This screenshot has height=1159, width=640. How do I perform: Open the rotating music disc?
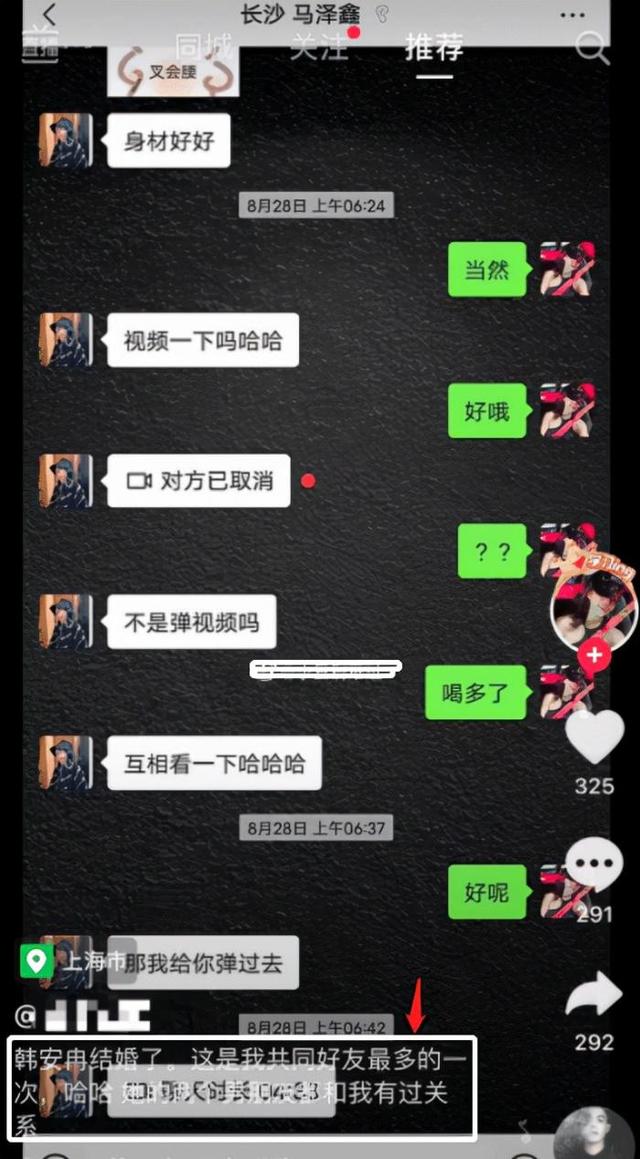click(x=594, y=1134)
